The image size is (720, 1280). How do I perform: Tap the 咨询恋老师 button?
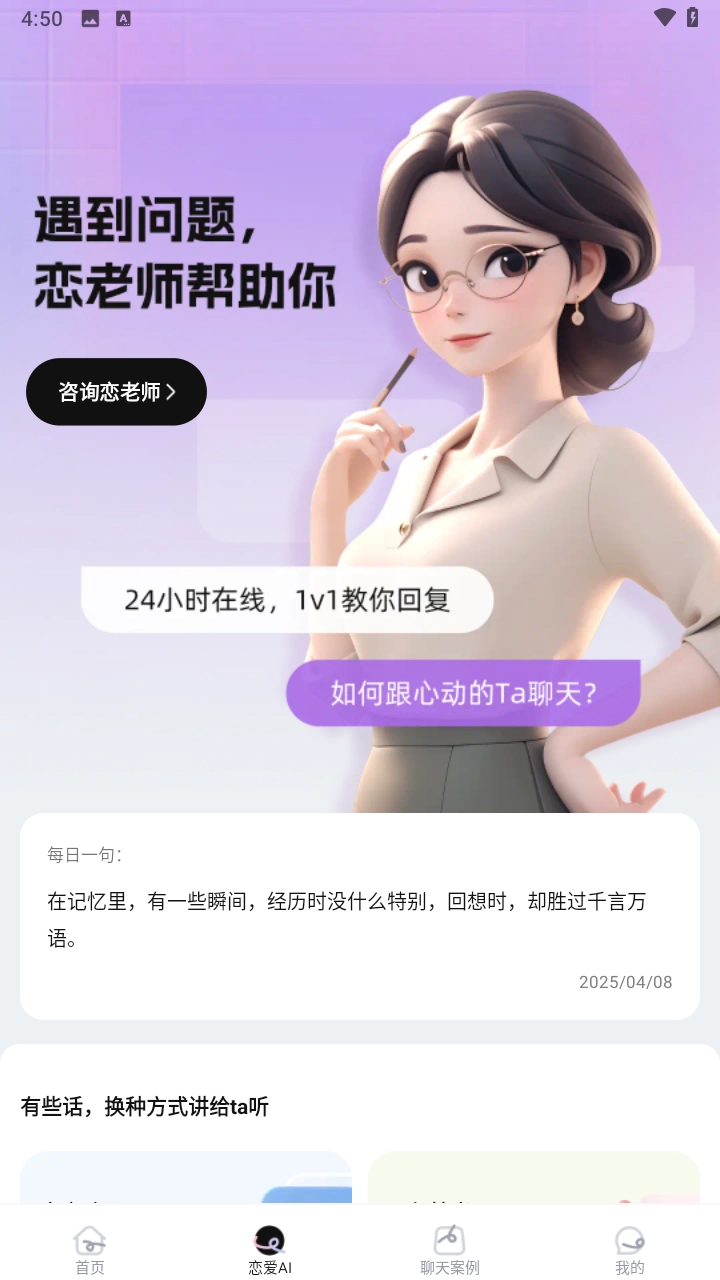(x=116, y=392)
